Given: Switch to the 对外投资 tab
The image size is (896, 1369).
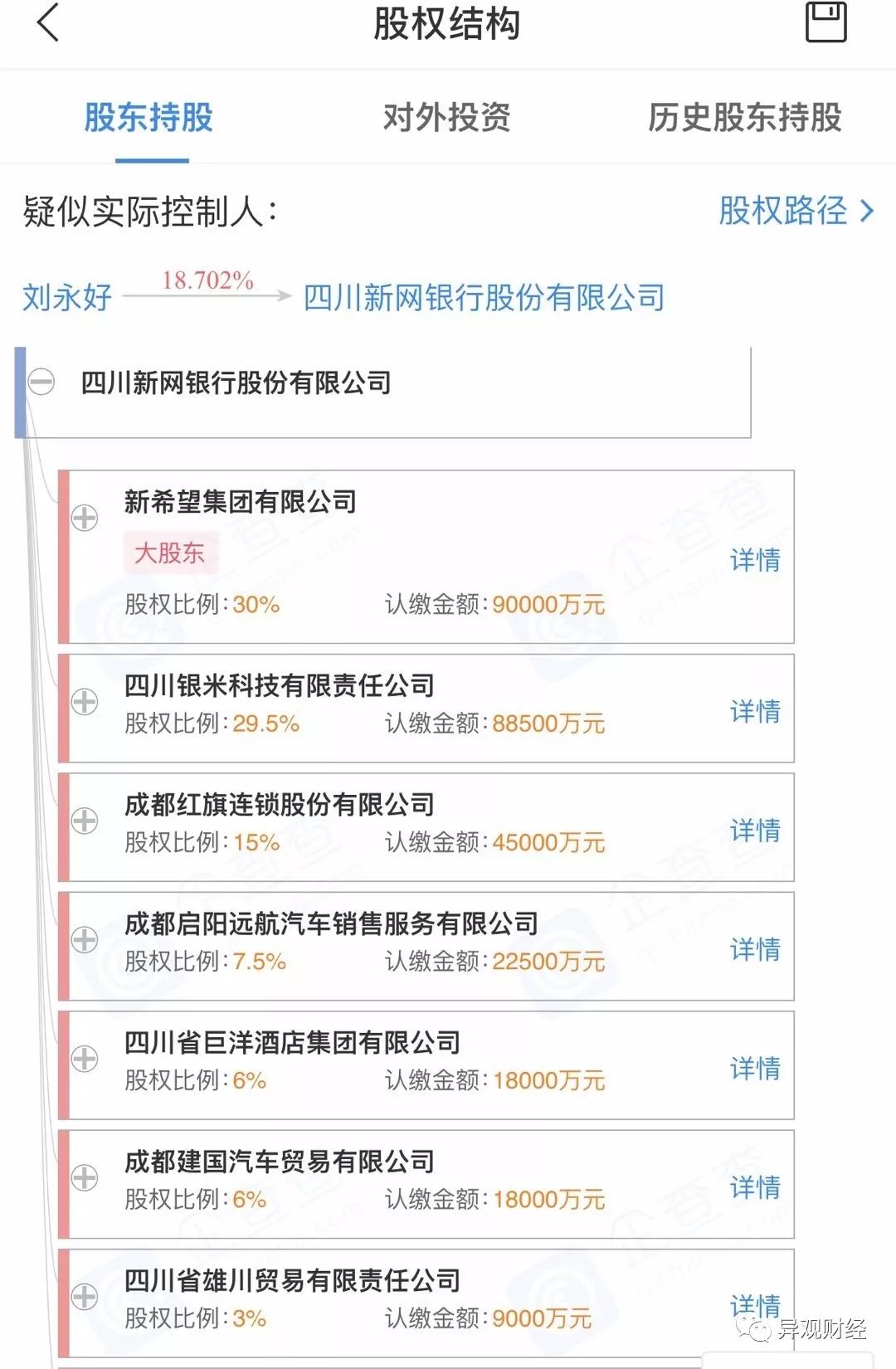Looking at the screenshot, I should click(x=447, y=117).
